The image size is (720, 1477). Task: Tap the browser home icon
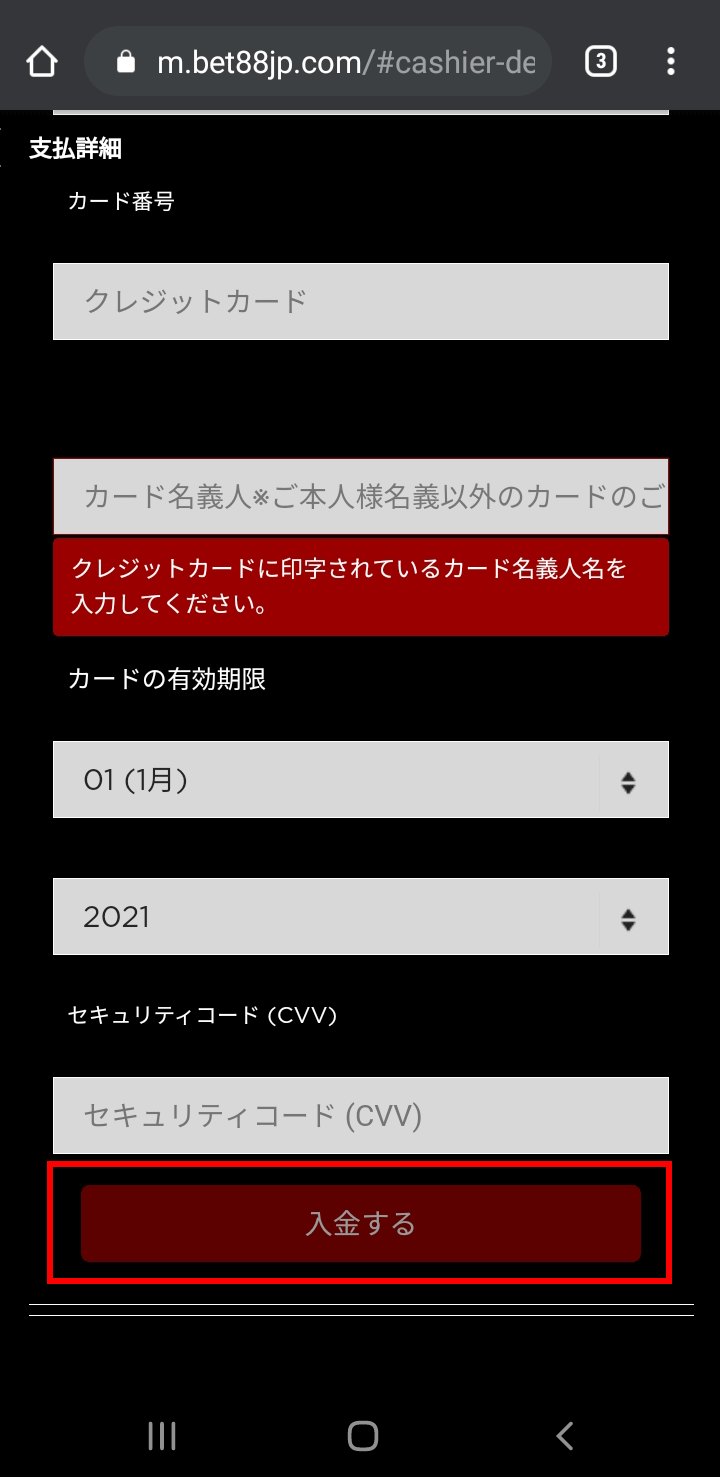click(42, 62)
